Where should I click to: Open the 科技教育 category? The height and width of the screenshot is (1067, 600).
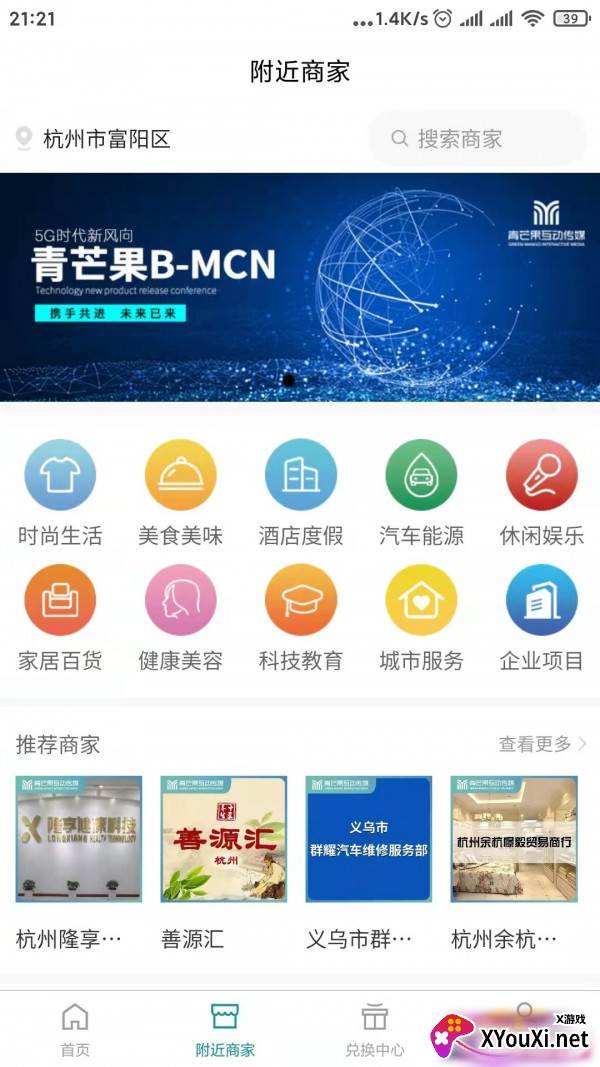point(301,618)
